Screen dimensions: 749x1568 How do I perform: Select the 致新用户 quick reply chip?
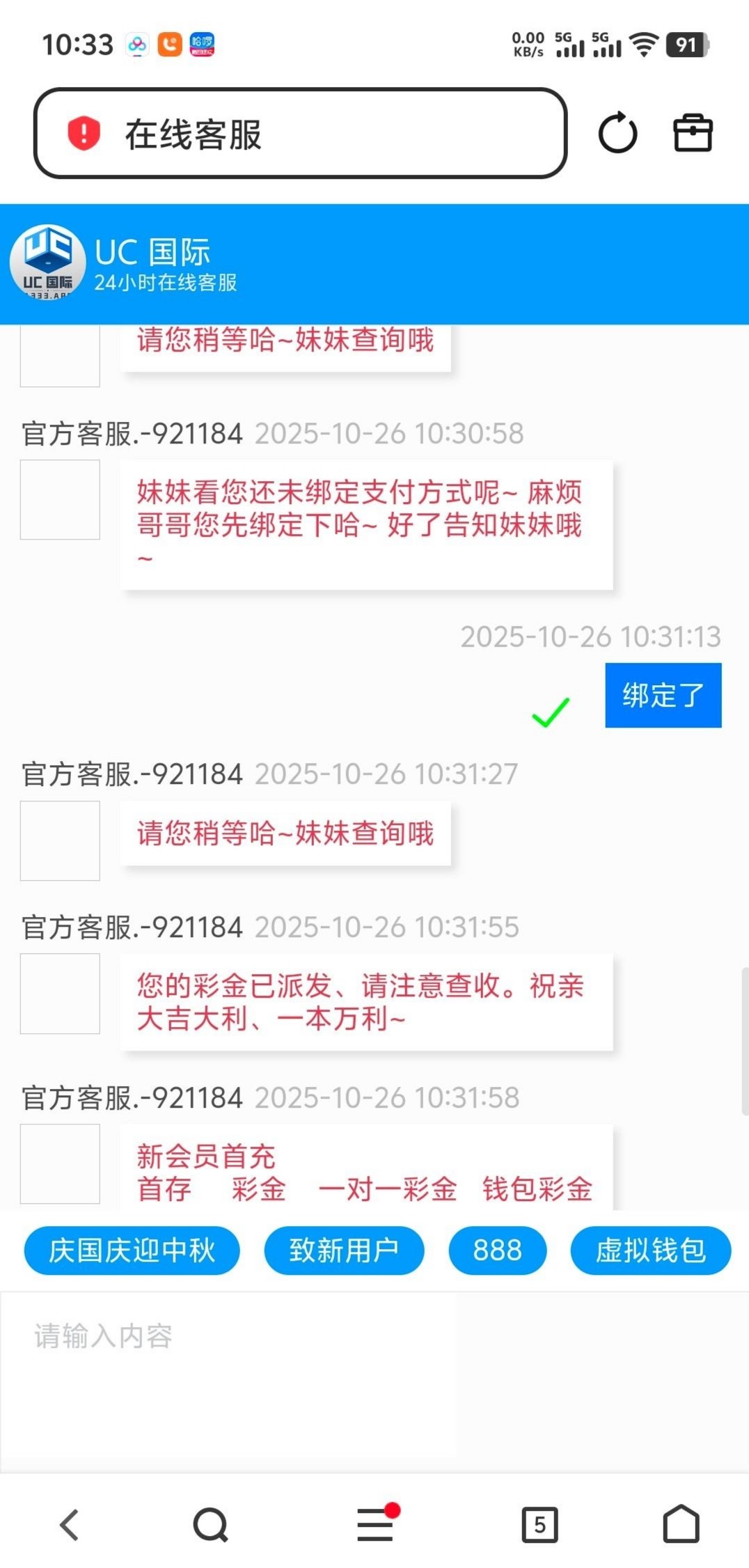click(344, 1251)
